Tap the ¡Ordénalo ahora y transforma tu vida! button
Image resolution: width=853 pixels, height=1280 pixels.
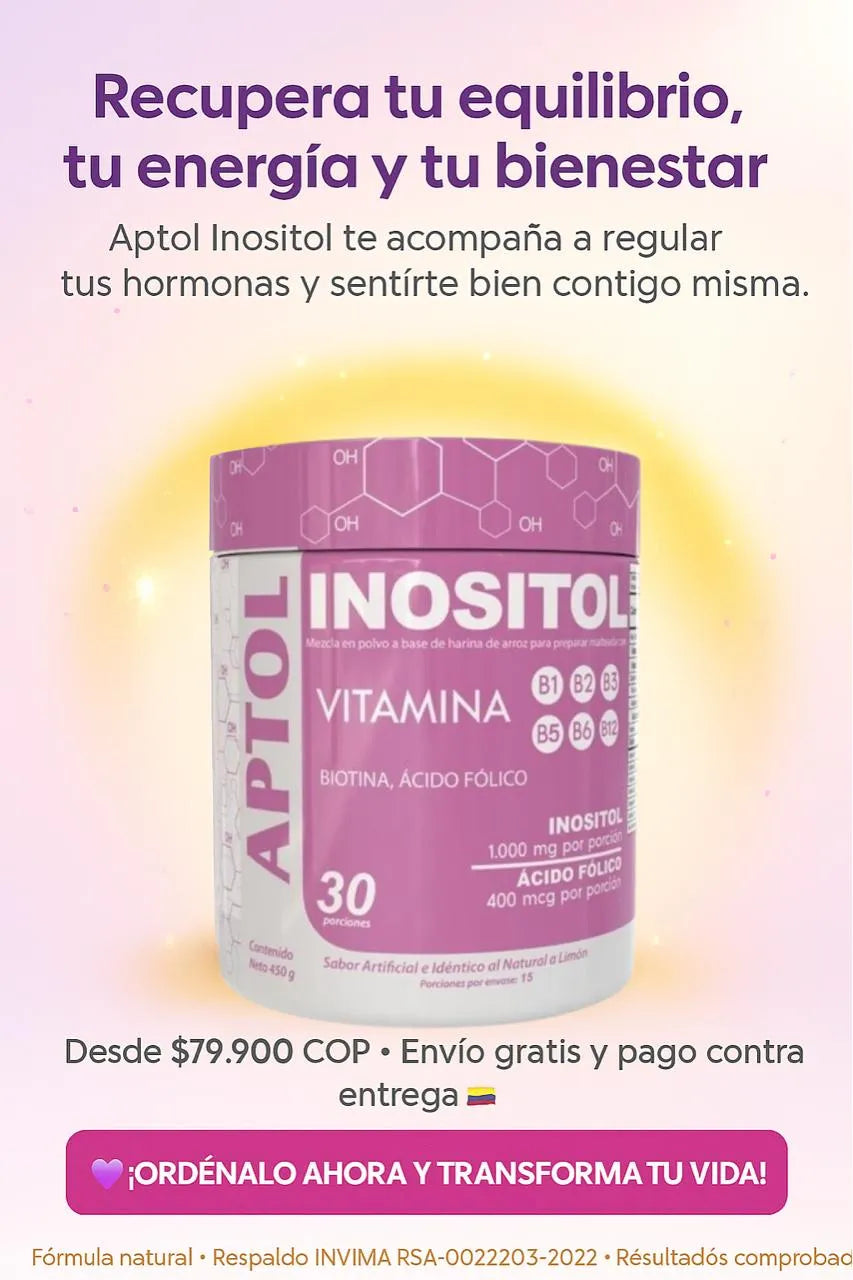(426, 1172)
